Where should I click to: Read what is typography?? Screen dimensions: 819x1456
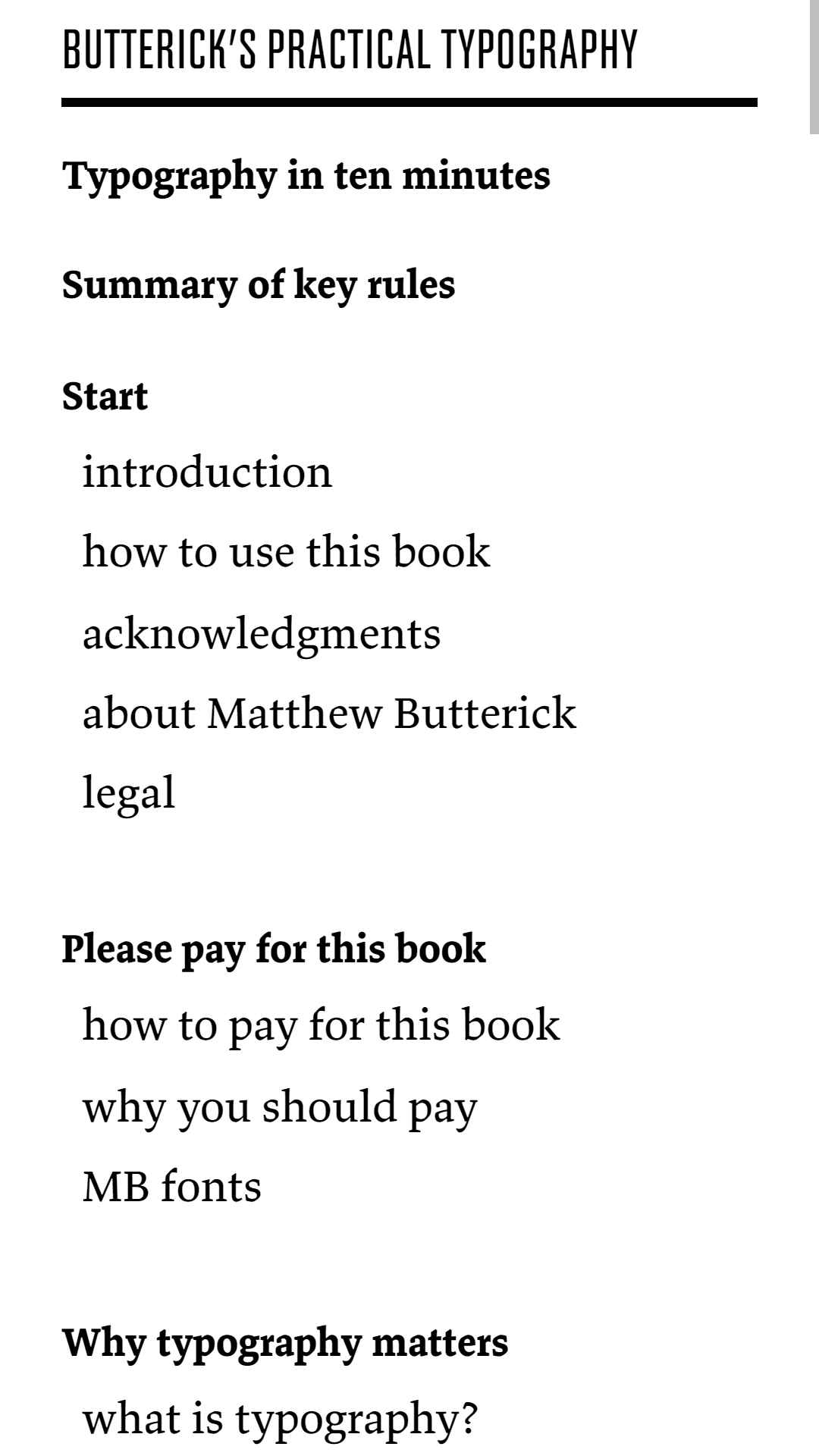pos(280,1419)
